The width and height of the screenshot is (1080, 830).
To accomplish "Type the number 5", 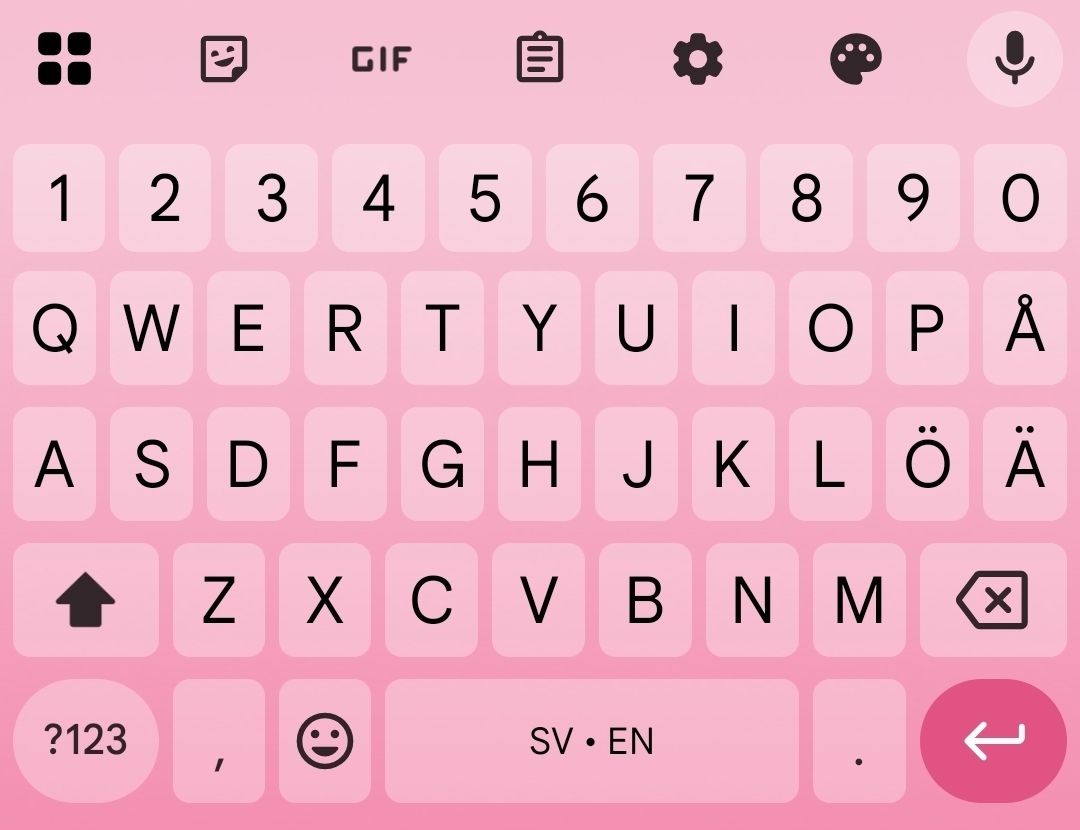I will click(x=485, y=198).
